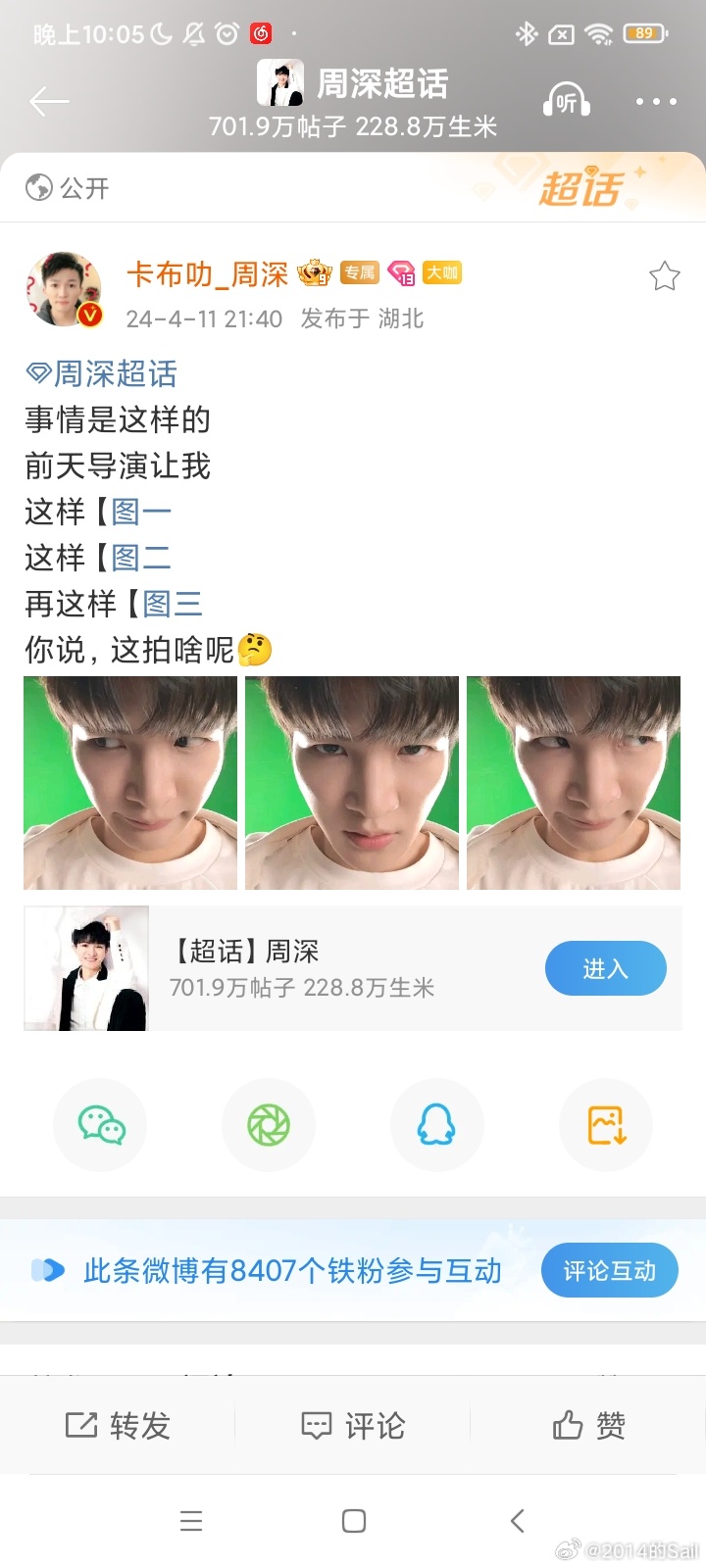Share the post to WeChat Moments

(x=269, y=1125)
